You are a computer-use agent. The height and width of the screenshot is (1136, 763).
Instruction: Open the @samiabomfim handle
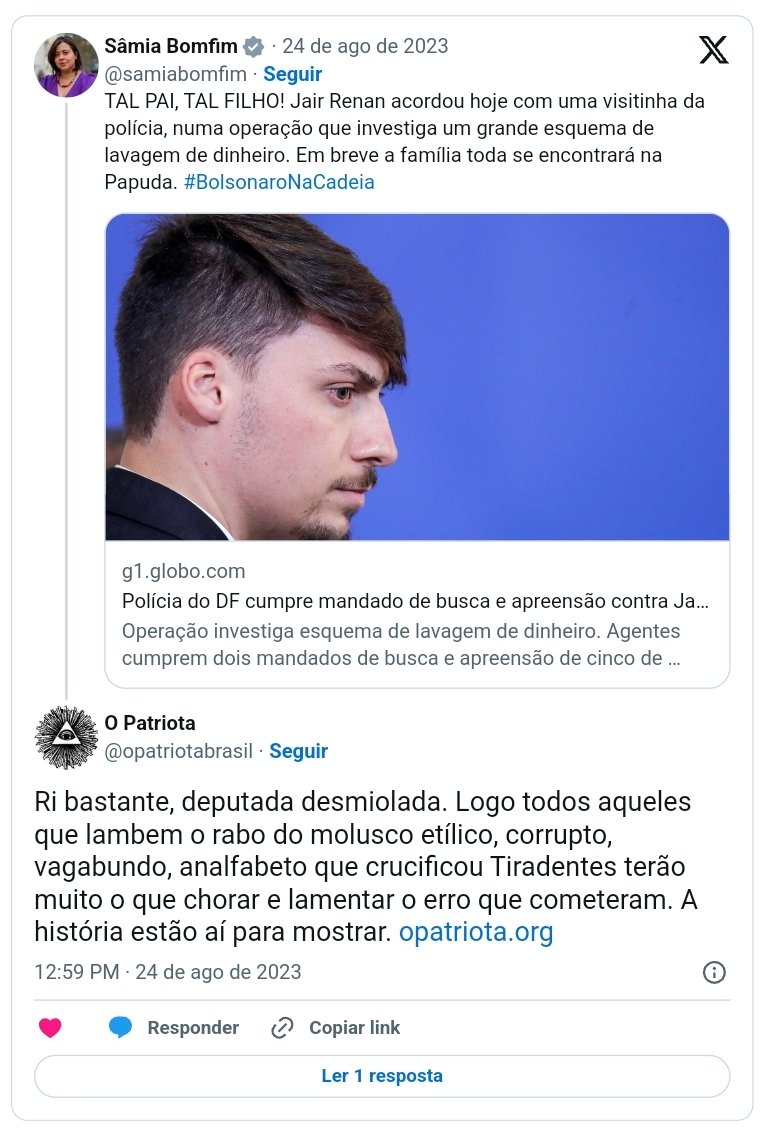(x=176, y=74)
